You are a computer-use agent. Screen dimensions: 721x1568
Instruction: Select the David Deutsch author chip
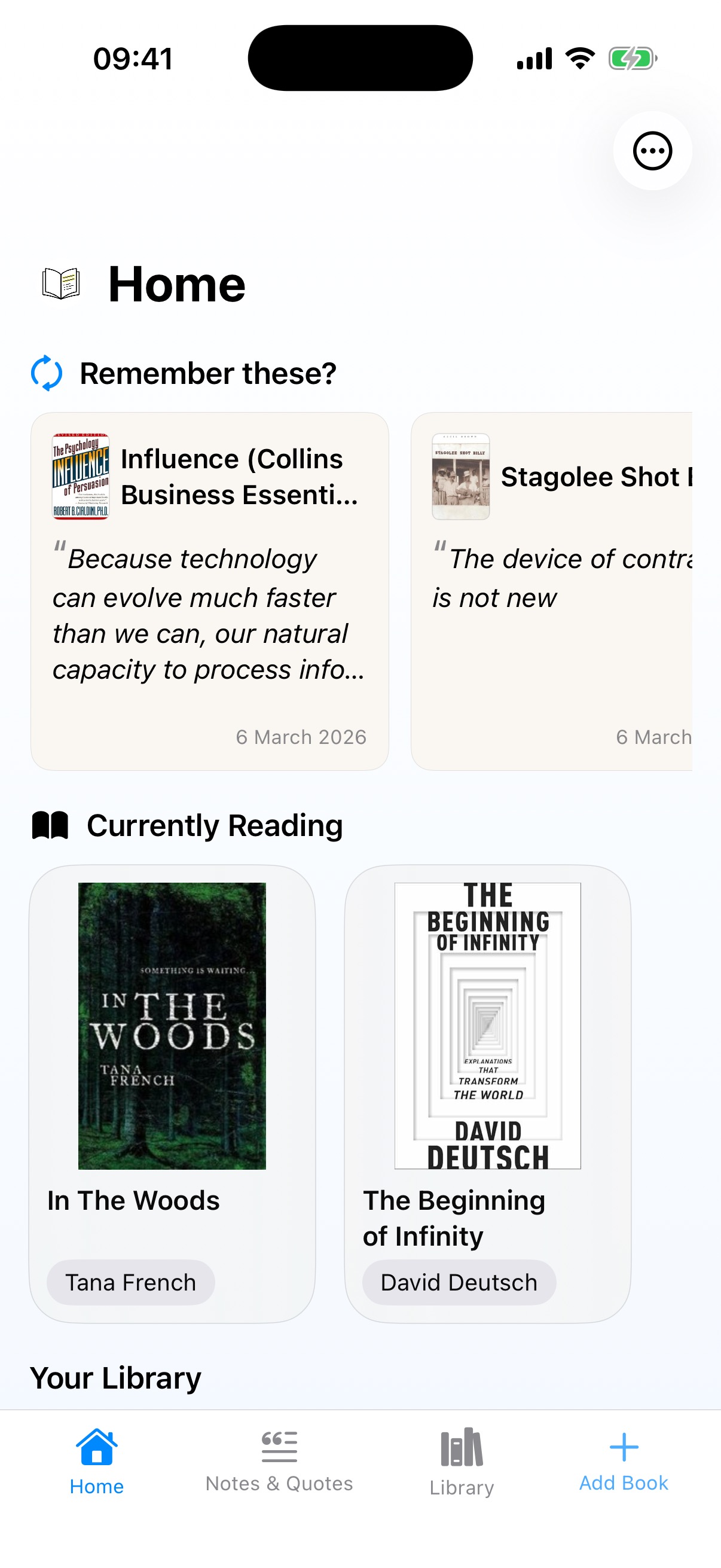pos(459,1282)
